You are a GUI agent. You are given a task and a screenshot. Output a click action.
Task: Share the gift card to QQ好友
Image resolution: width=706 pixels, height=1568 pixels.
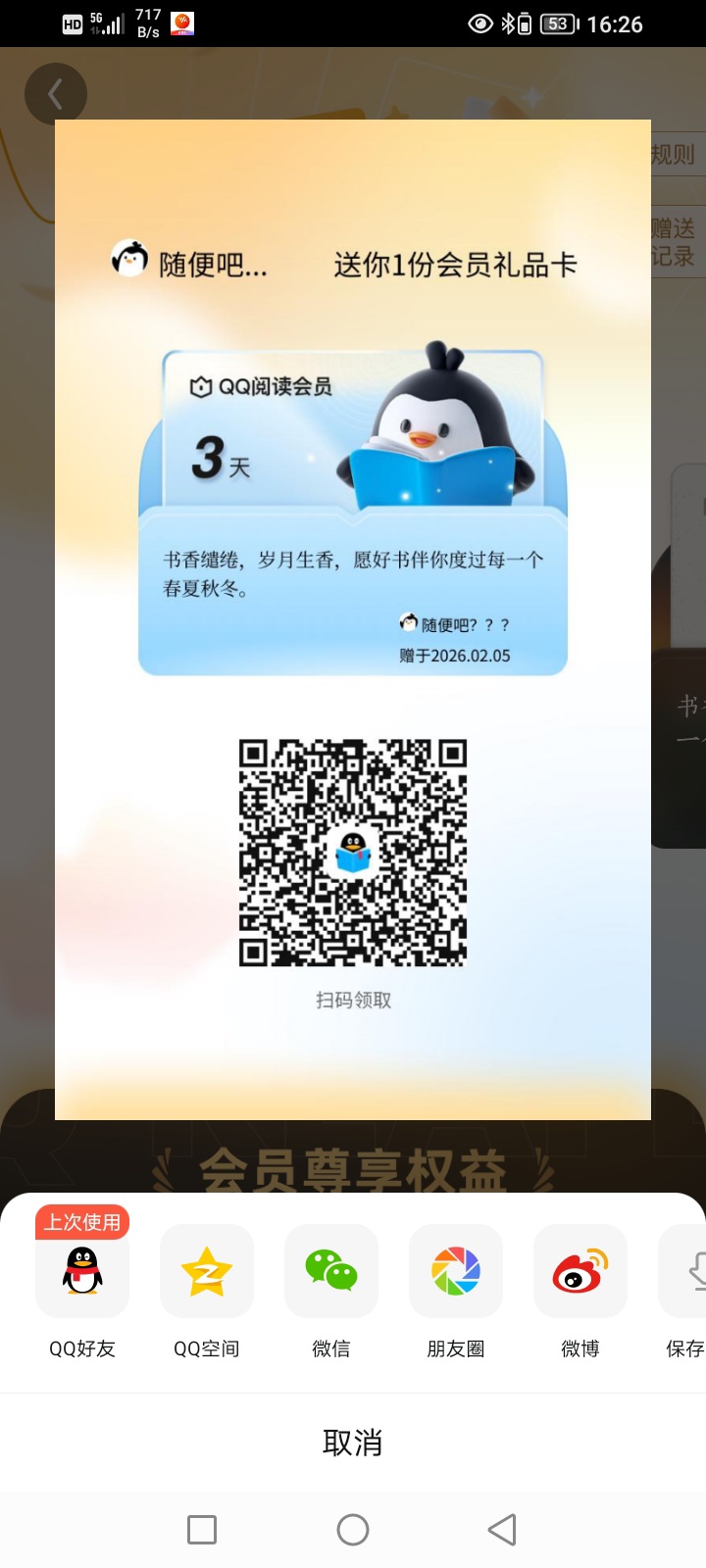point(82,1271)
